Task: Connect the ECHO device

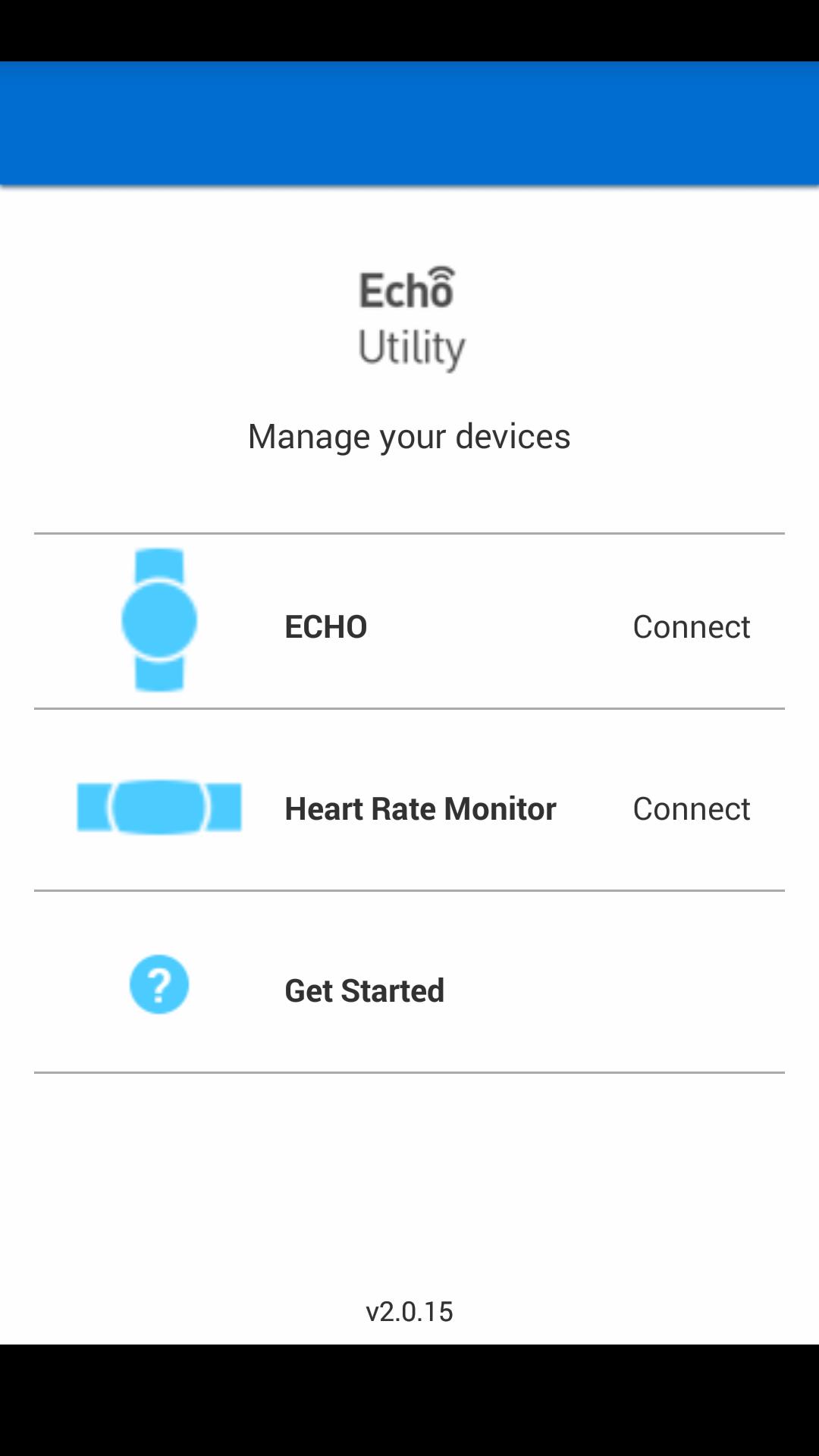Action: click(x=691, y=626)
